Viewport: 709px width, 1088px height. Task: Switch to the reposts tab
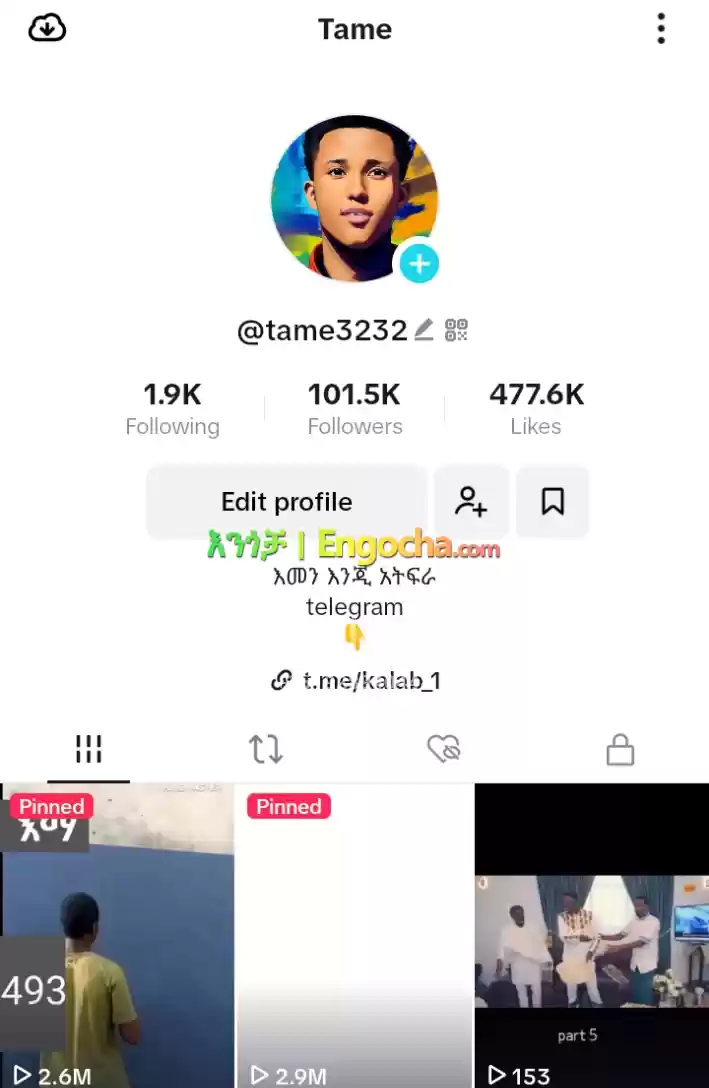coord(266,749)
